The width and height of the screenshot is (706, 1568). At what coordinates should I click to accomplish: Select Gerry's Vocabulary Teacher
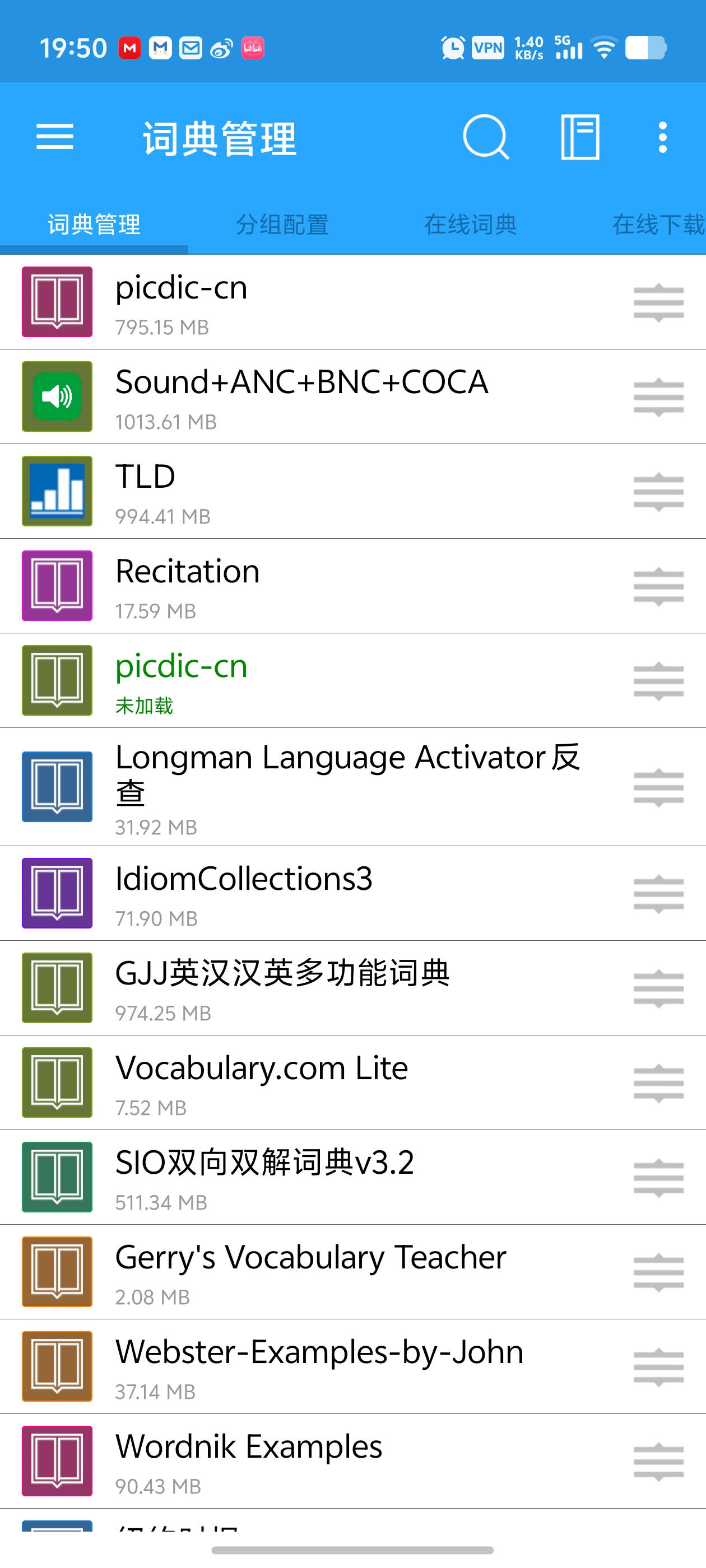point(310,1272)
